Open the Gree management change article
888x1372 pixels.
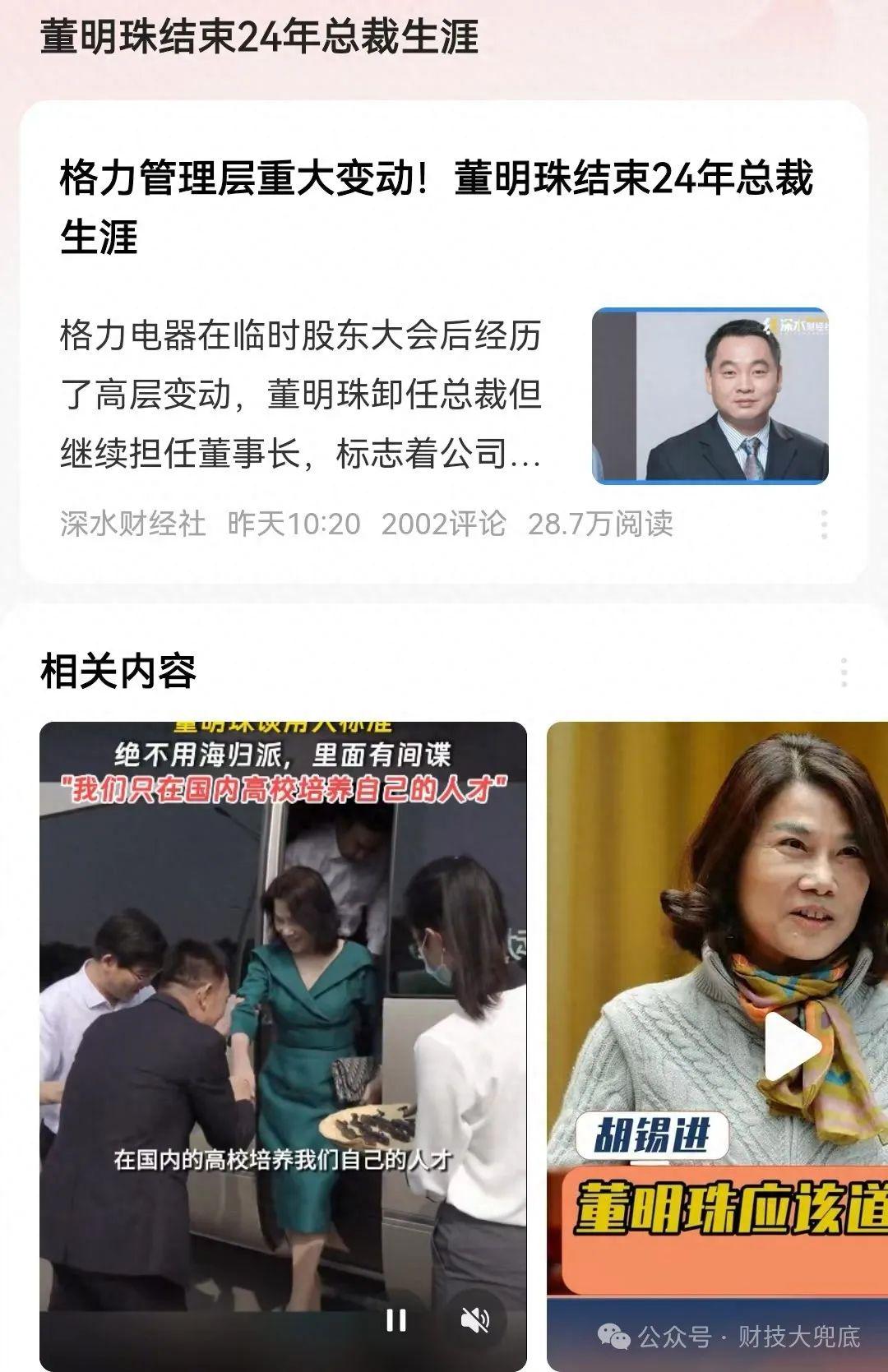[x=436, y=206]
